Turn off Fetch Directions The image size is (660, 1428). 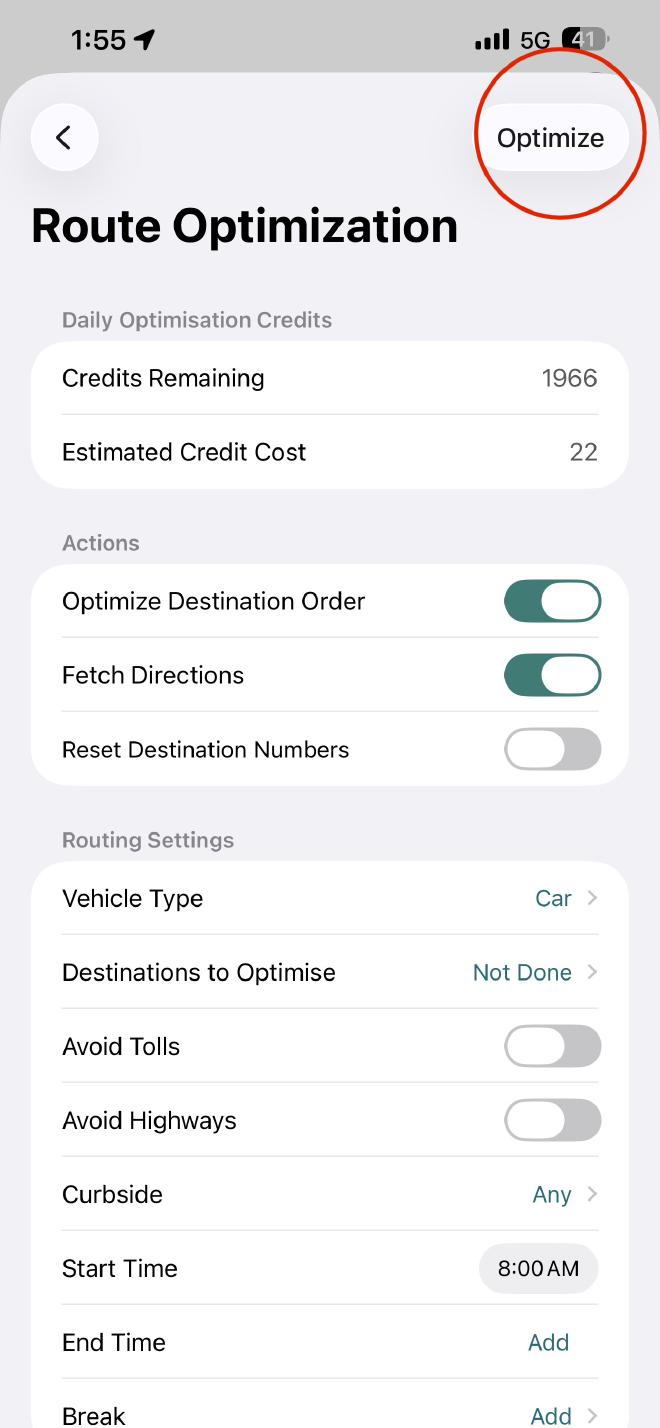click(x=552, y=676)
